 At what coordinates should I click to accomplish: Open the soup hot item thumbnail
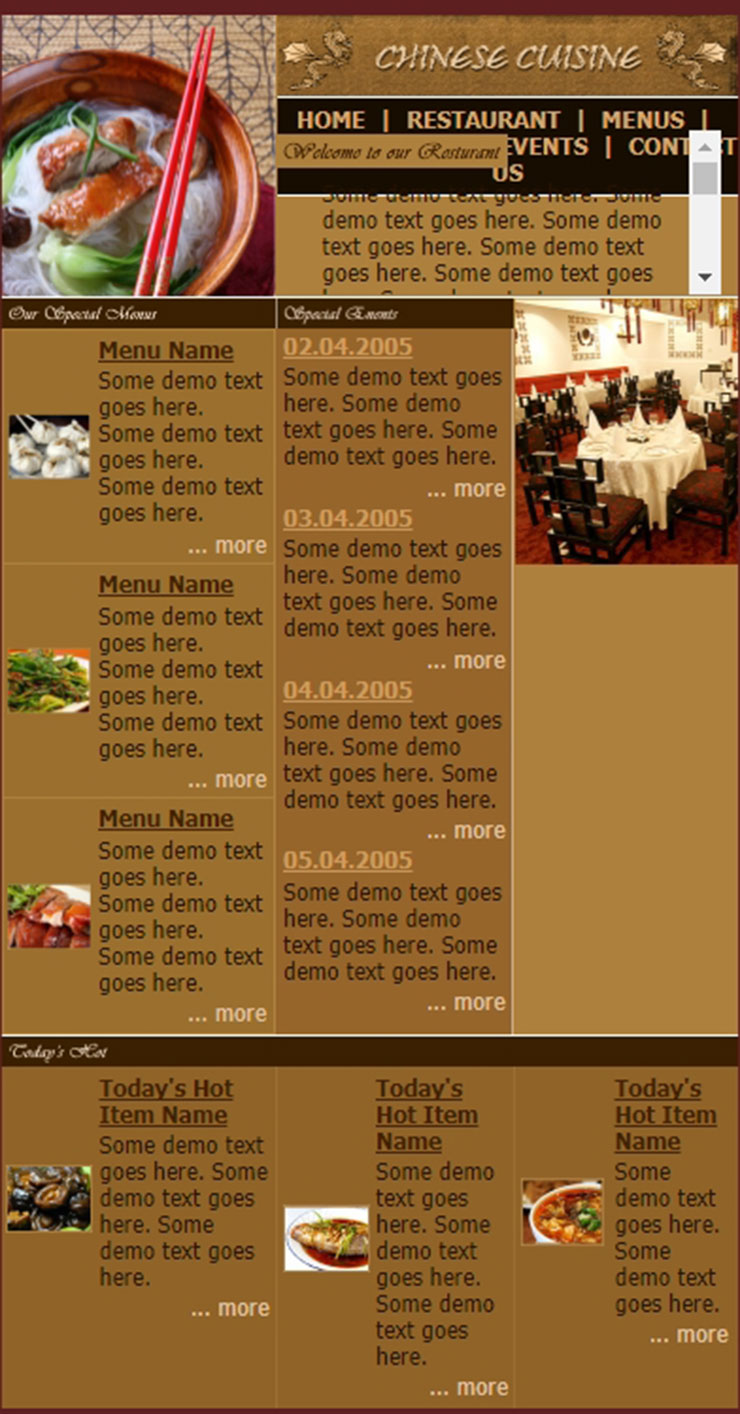coord(562,1212)
